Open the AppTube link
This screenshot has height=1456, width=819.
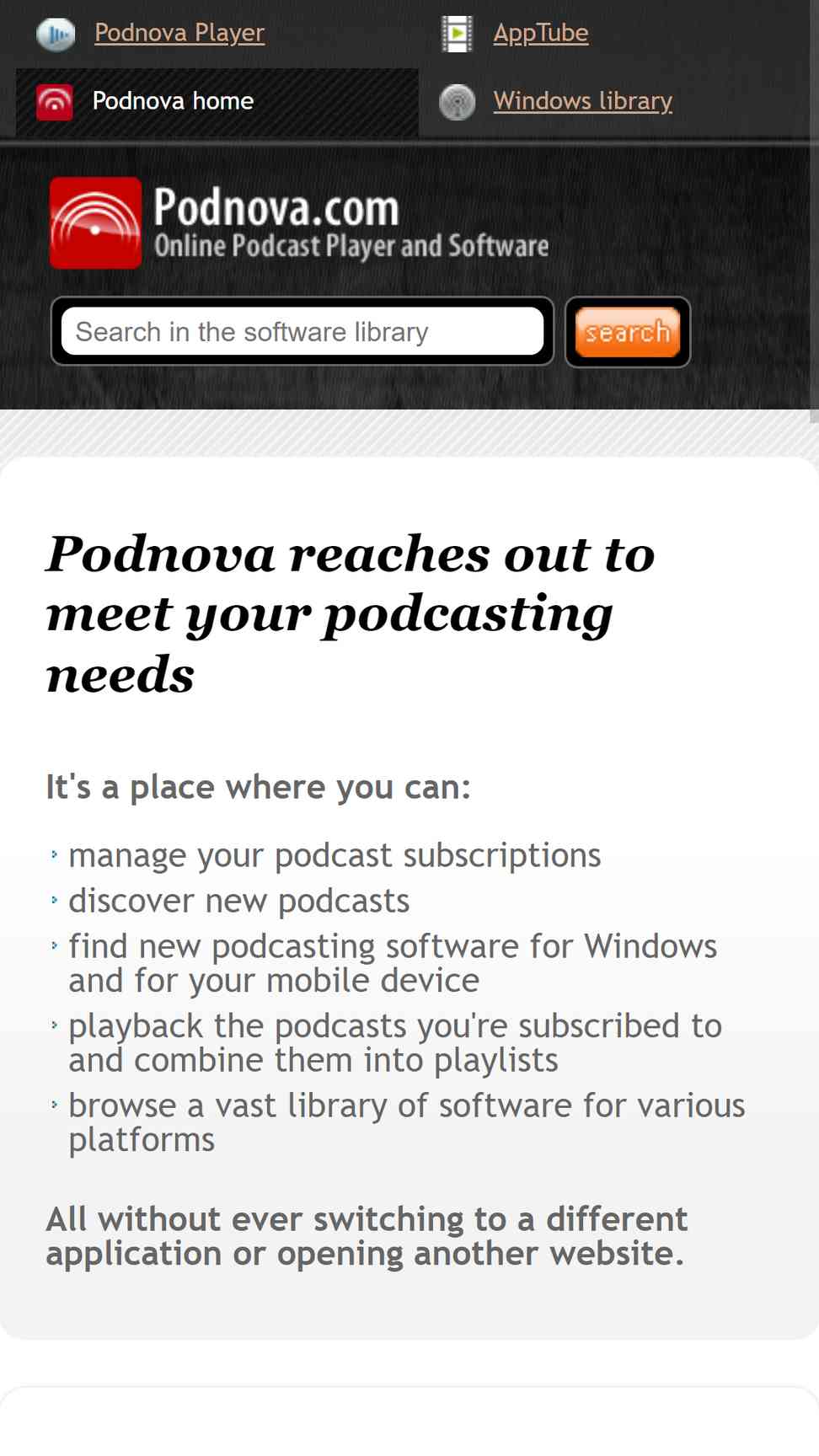point(540,33)
